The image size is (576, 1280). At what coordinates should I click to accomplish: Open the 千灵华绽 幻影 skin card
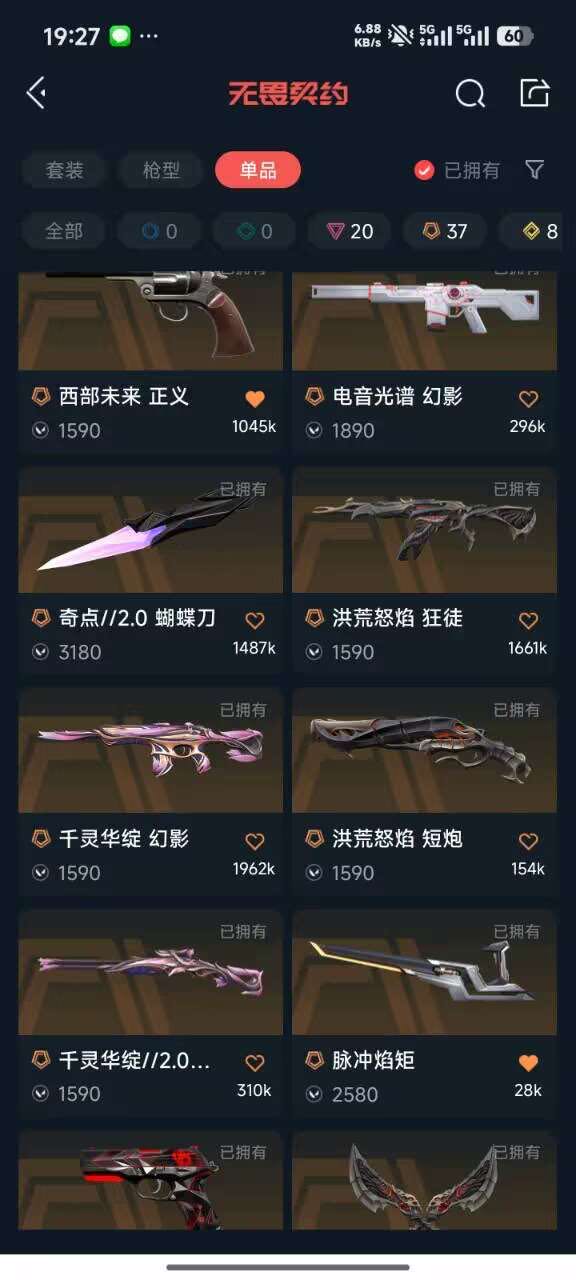tap(151, 791)
